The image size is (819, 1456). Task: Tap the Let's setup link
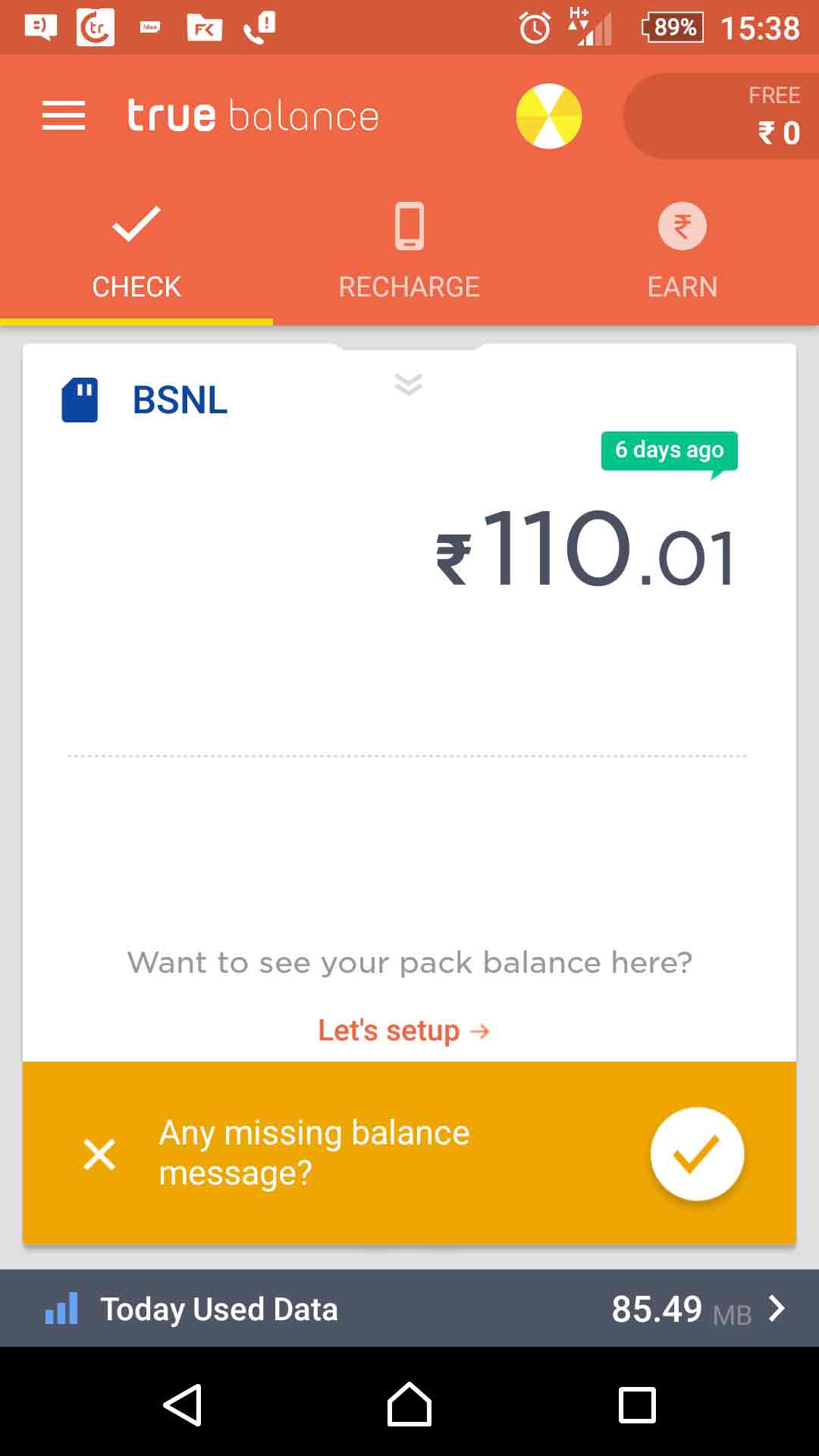403,1031
